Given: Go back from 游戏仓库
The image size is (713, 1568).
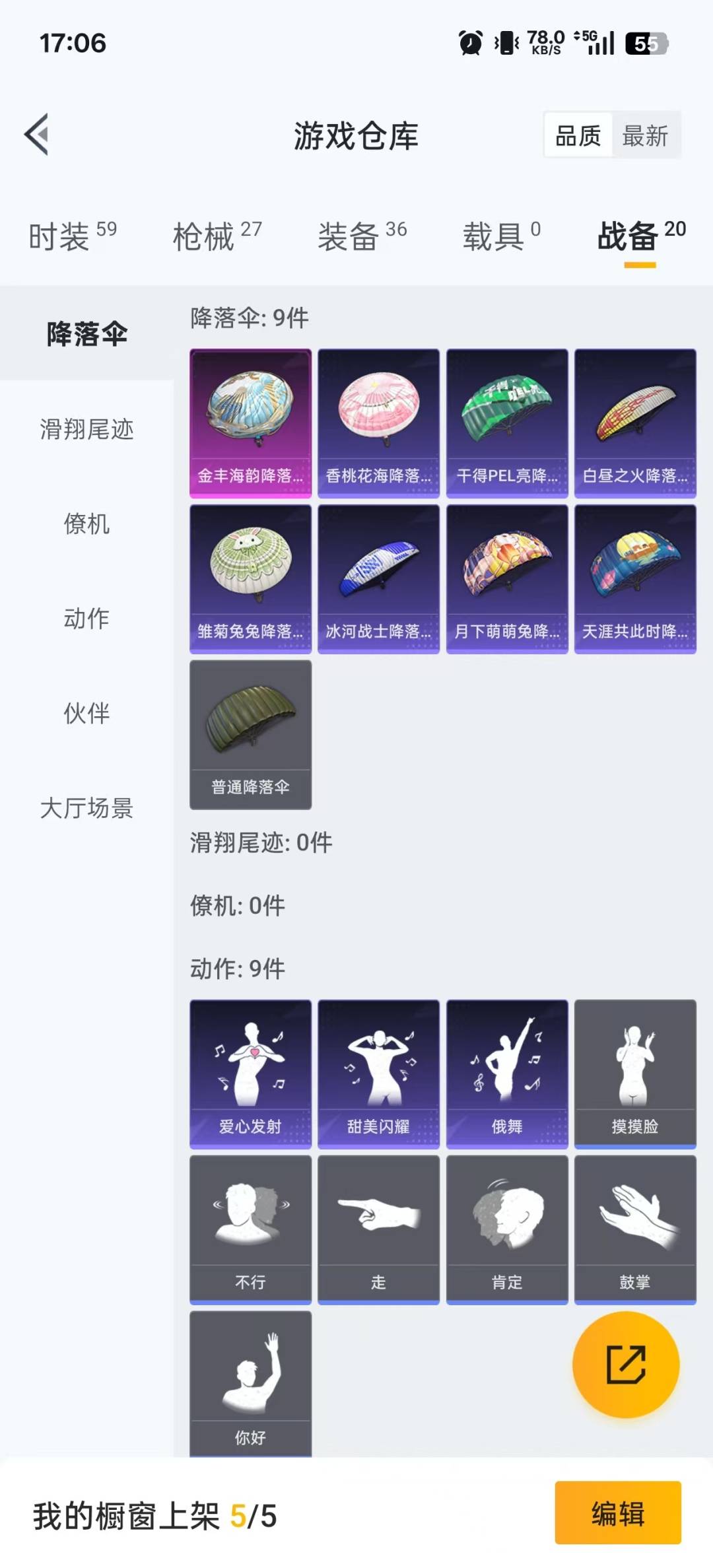Looking at the screenshot, I should pyautogui.click(x=38, y=135).
